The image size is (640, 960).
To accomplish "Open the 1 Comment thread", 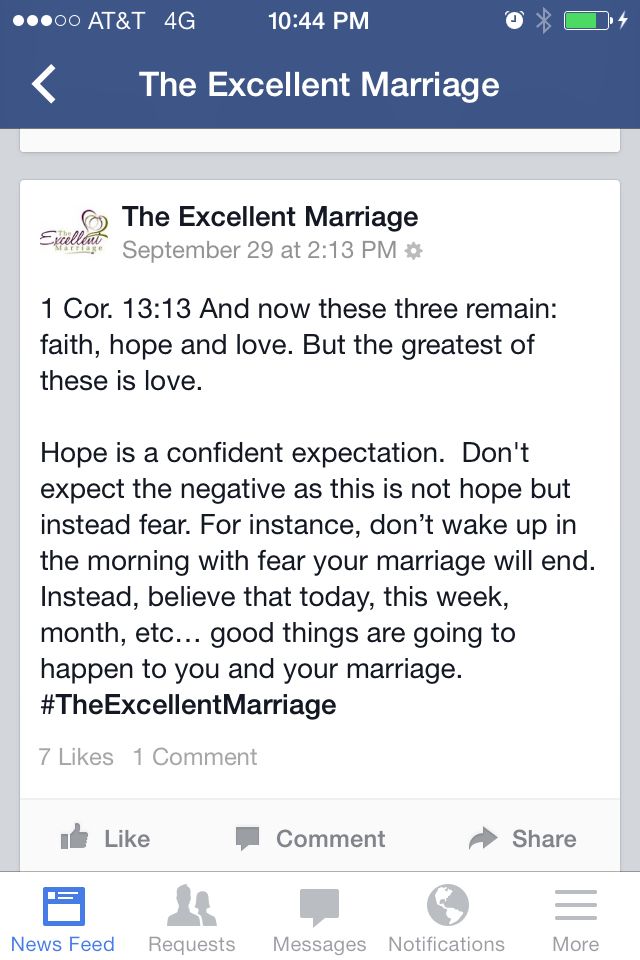I will coord(195,757).
